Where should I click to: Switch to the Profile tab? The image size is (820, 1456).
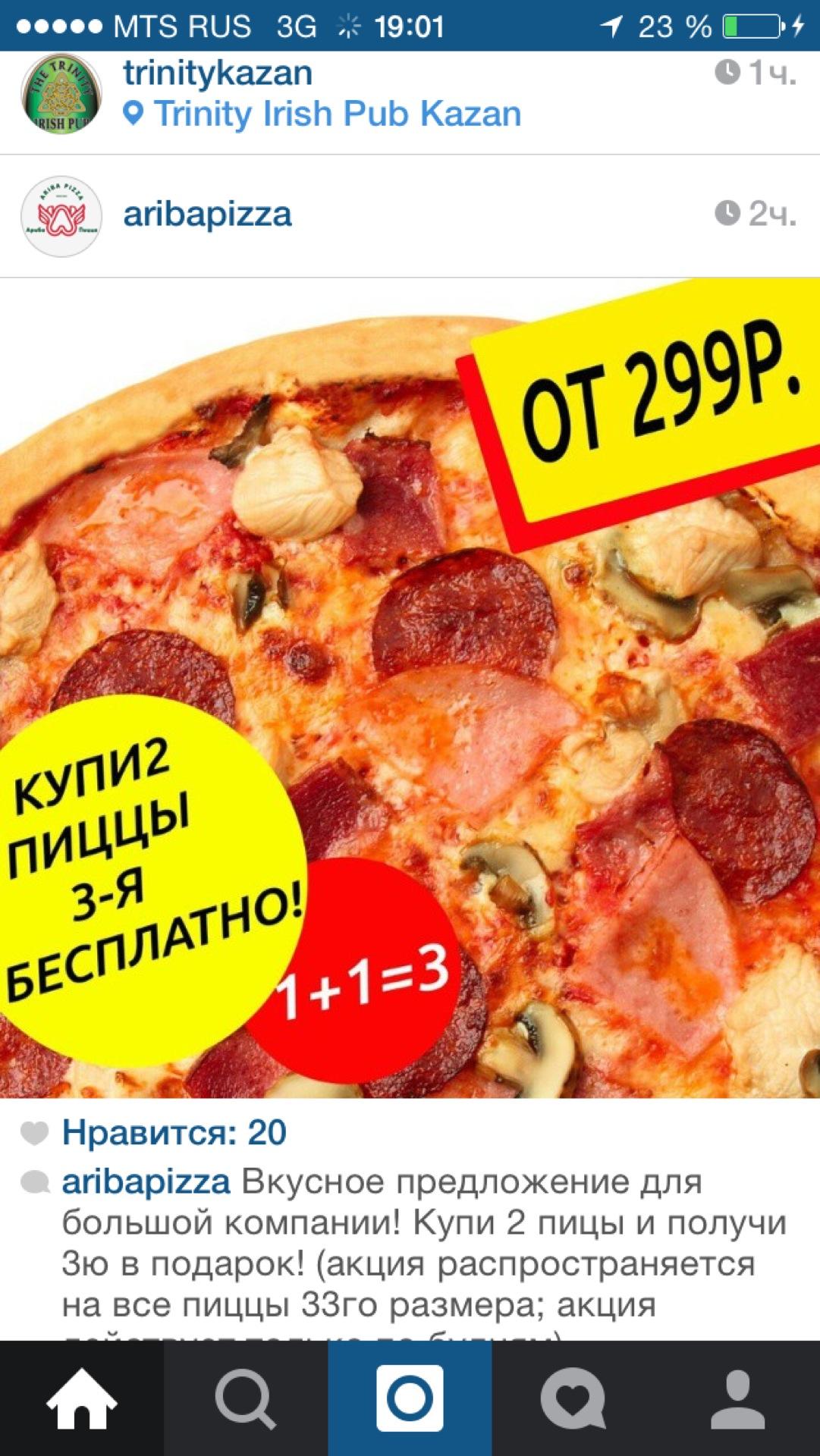[x=737, y=1398]
